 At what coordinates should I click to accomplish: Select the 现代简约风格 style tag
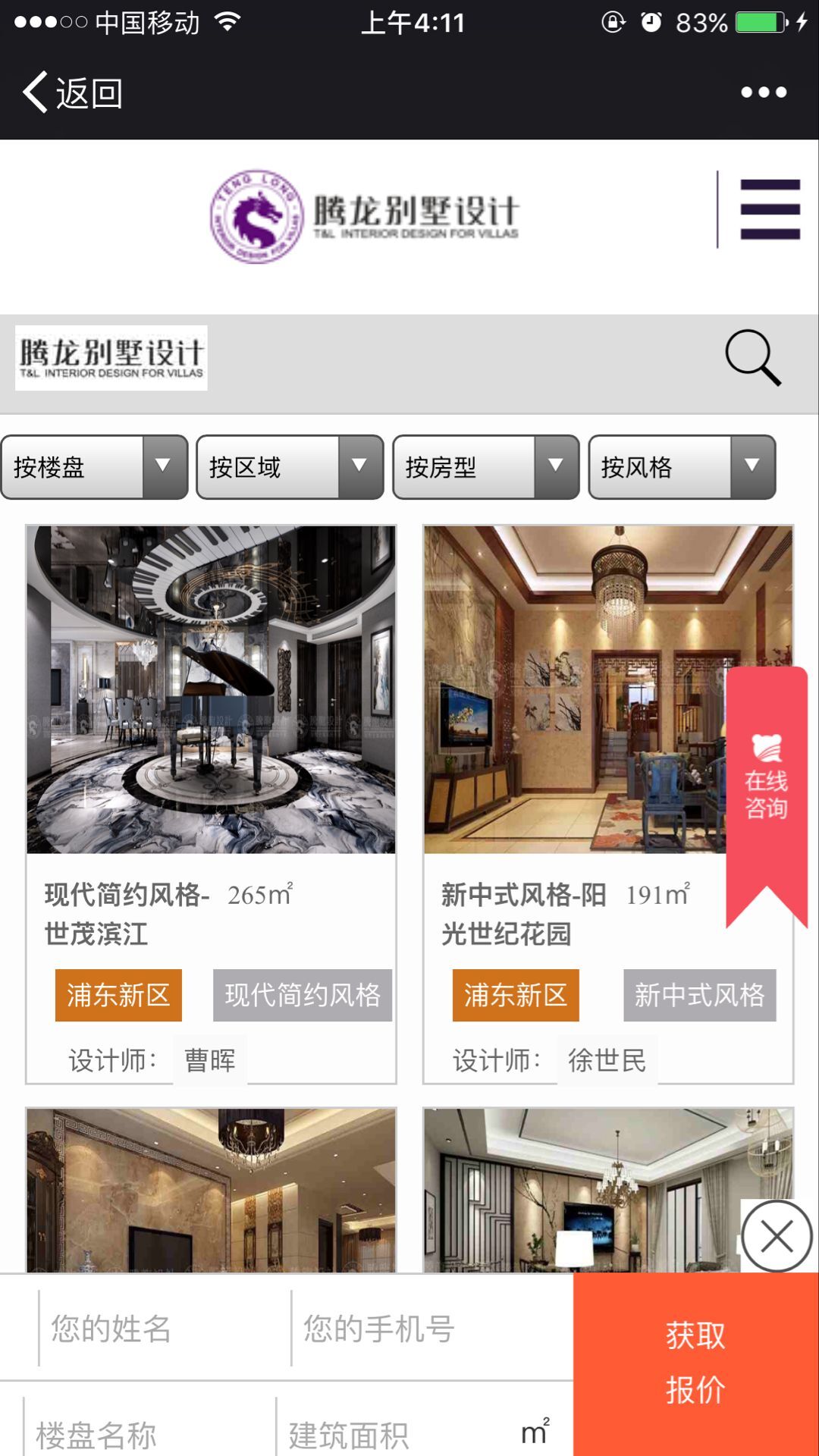[303, 995]
